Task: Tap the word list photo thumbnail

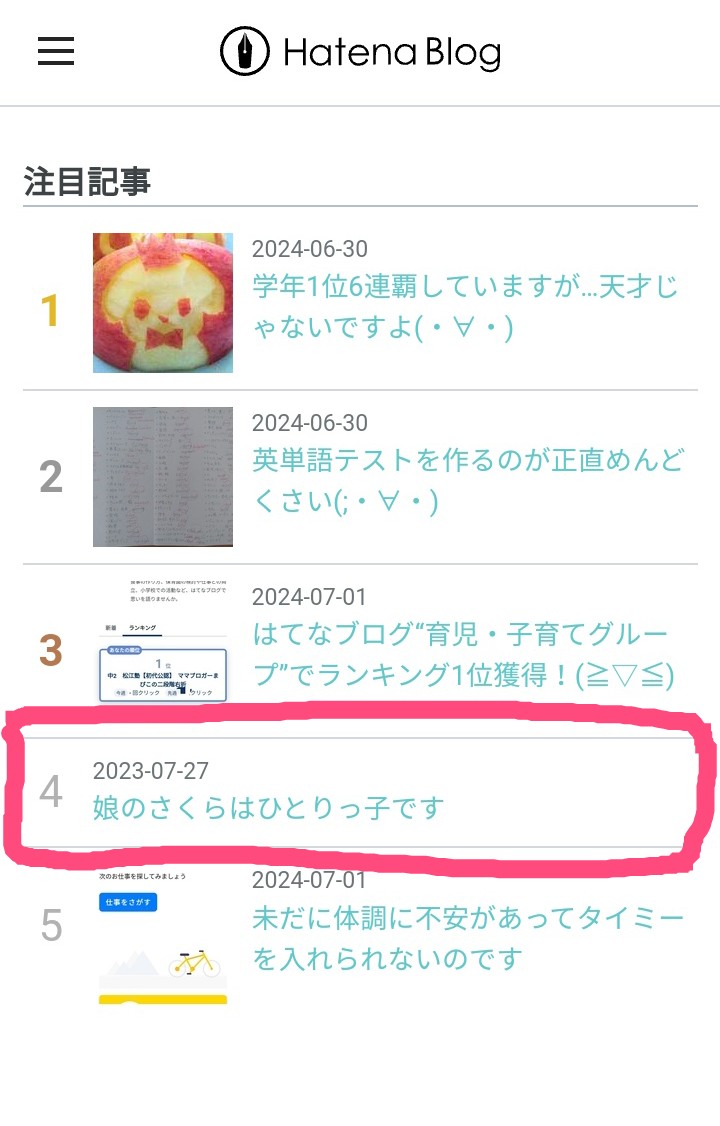Action: point(163,477)
